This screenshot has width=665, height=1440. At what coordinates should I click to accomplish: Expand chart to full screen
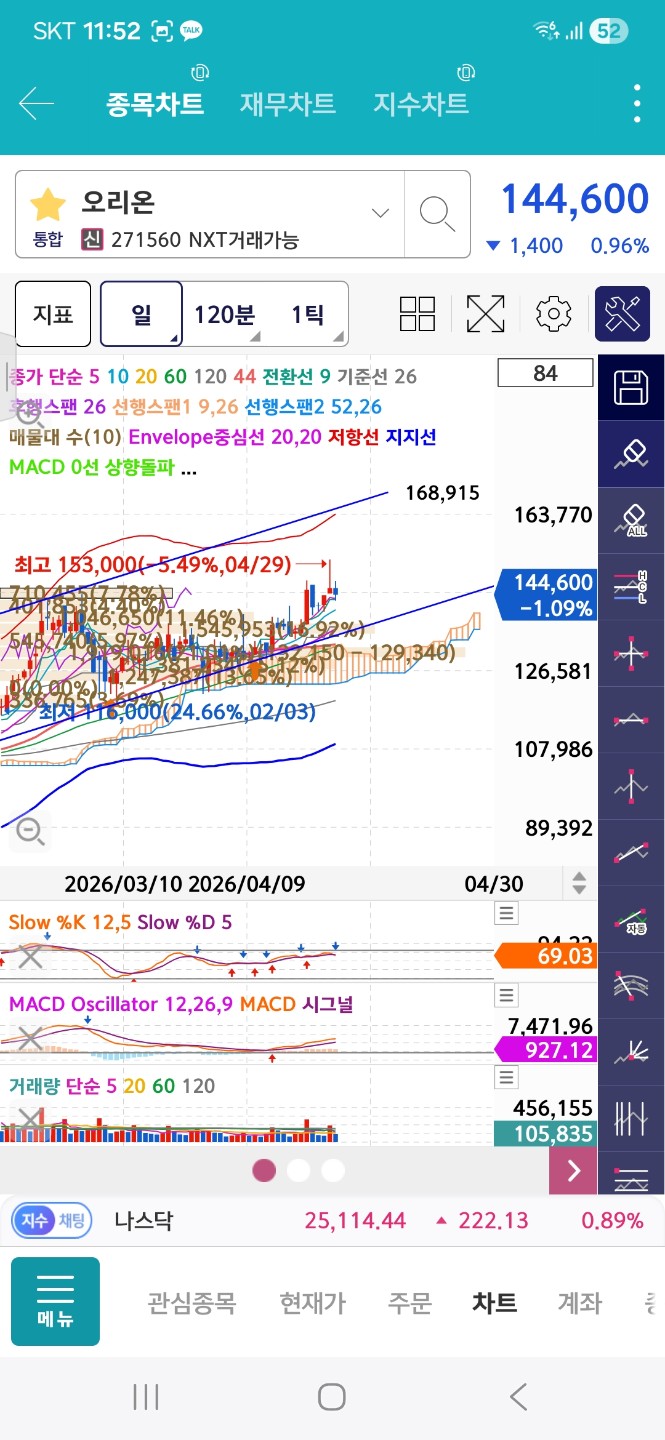(485, 314)
